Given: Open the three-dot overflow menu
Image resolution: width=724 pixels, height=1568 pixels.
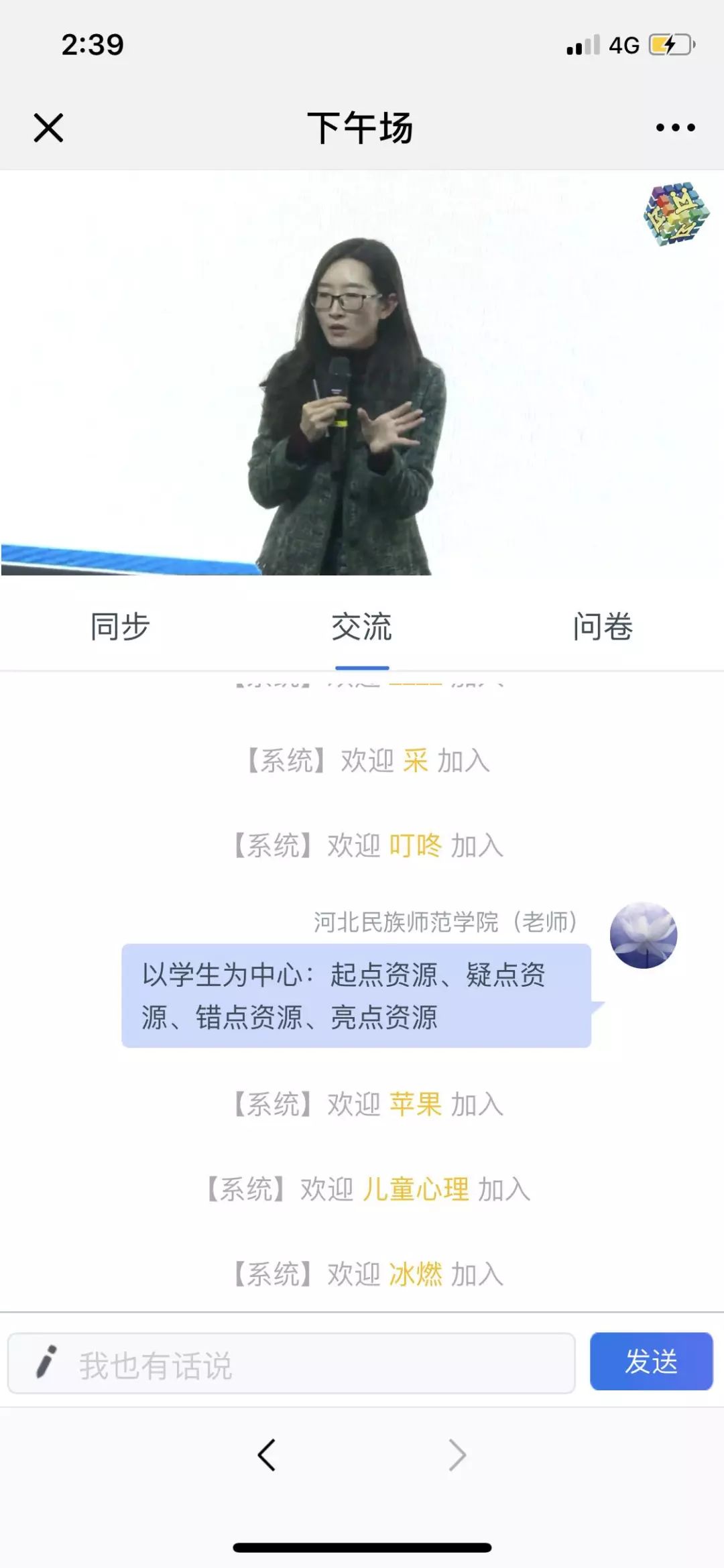Looking at the screenshot, I should [675, 127].
